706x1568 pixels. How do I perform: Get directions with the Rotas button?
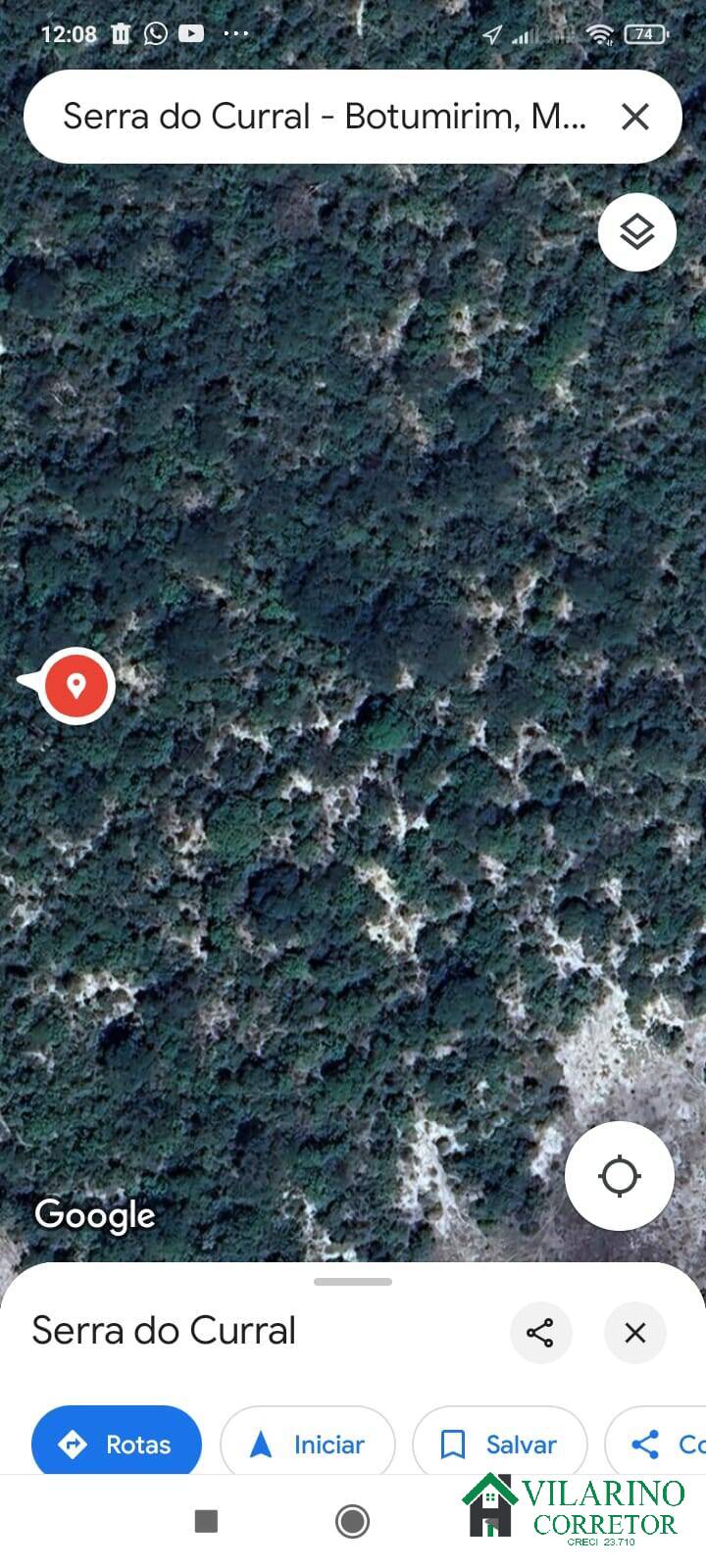pos(117,1444)
